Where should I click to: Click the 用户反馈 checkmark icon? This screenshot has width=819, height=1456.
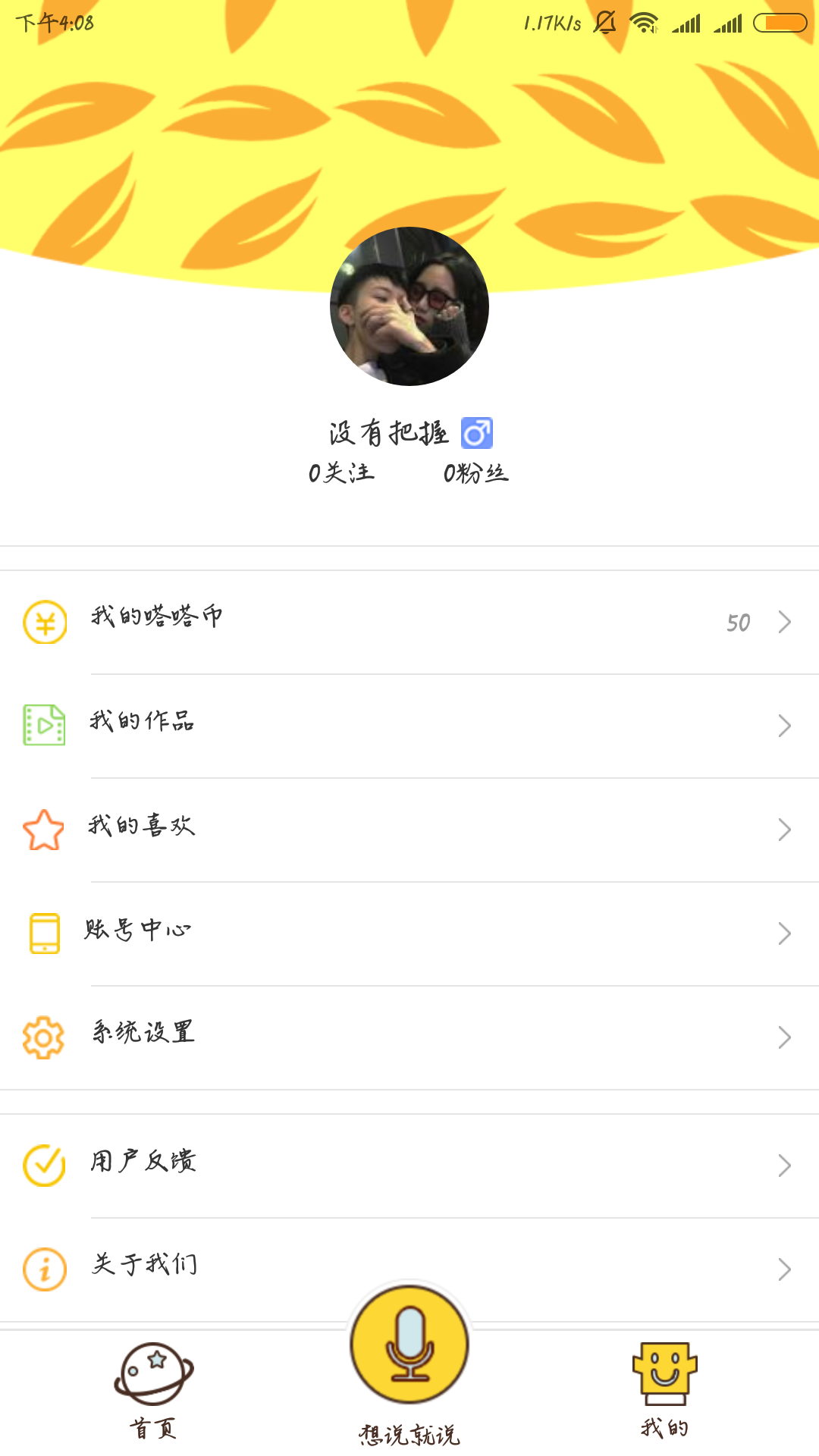coord(43,1162)
